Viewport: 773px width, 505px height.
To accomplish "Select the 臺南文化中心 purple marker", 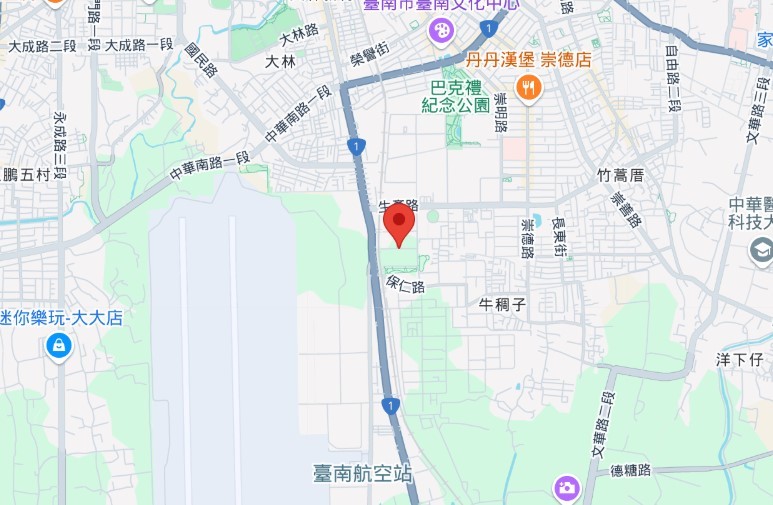I will coord(440,32).
